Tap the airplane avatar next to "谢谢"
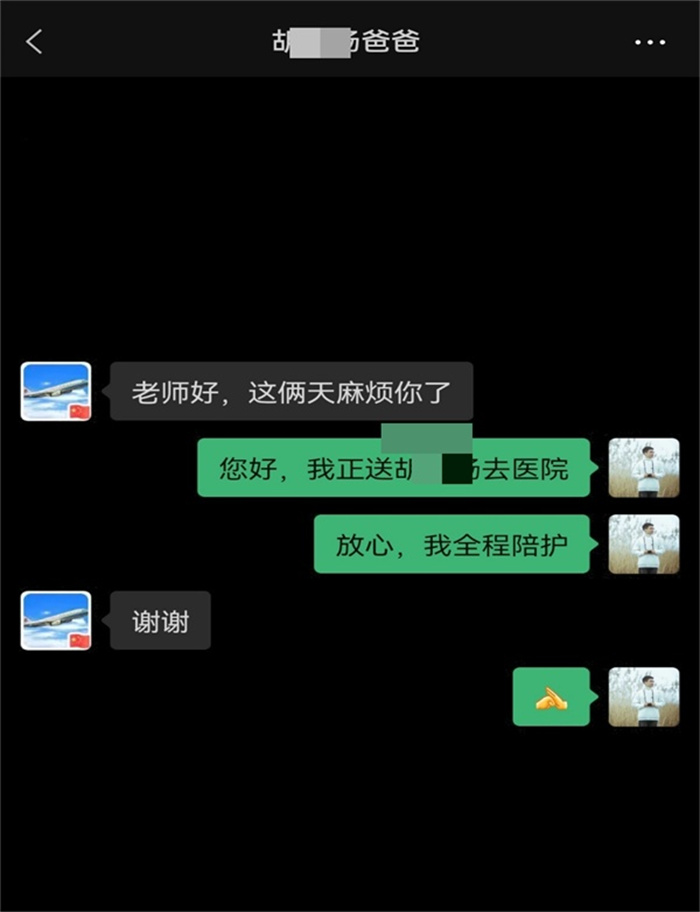 (56, 620)
